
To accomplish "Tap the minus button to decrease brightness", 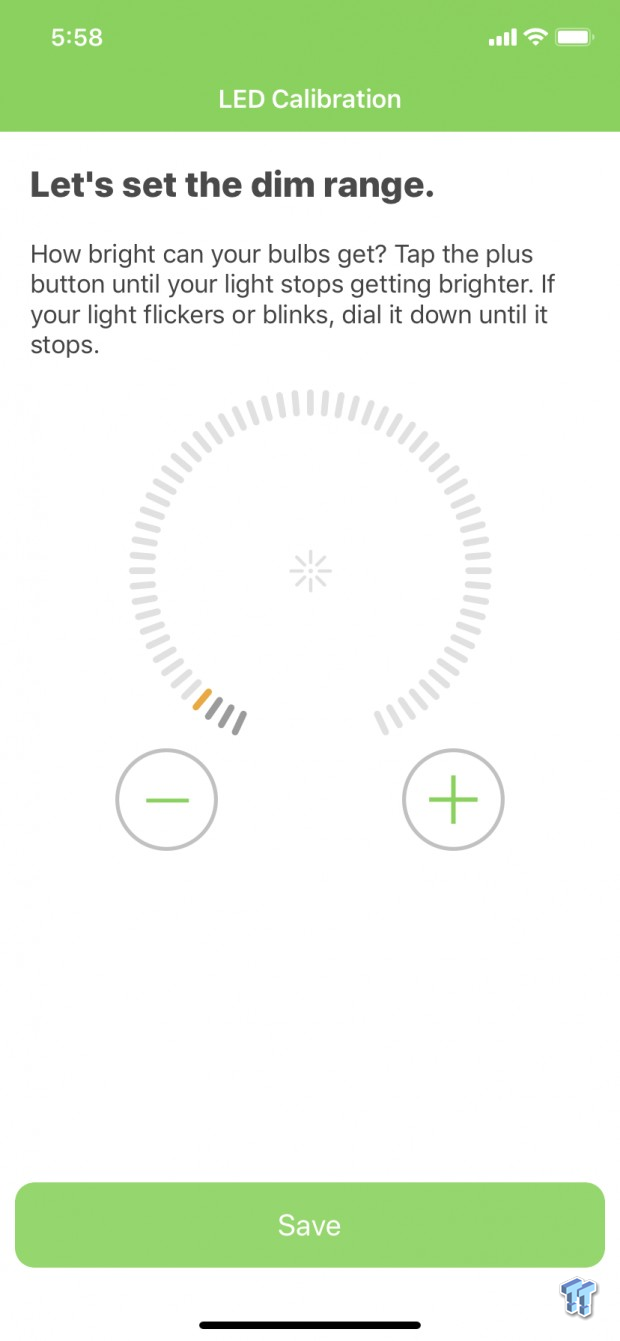I will click(167, 800).
